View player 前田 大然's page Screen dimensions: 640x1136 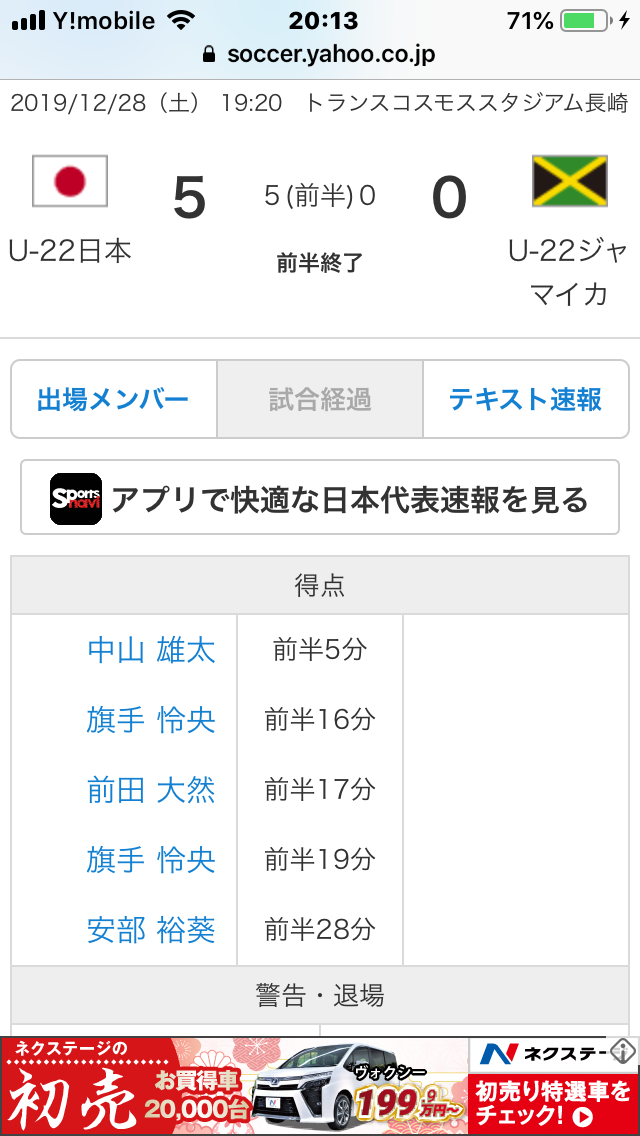pos(151,790)
